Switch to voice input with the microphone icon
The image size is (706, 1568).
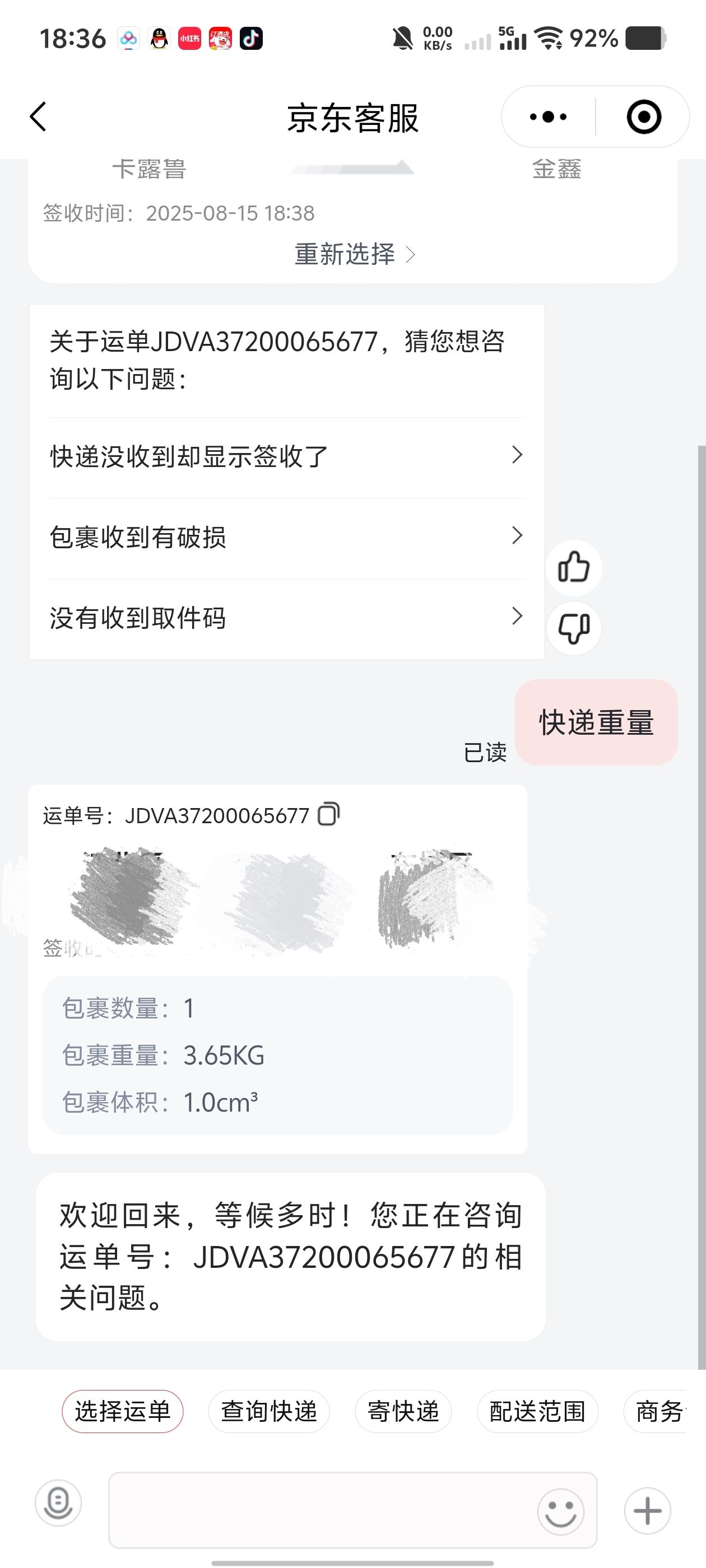pyautogui.click(x=58, y=1503)
